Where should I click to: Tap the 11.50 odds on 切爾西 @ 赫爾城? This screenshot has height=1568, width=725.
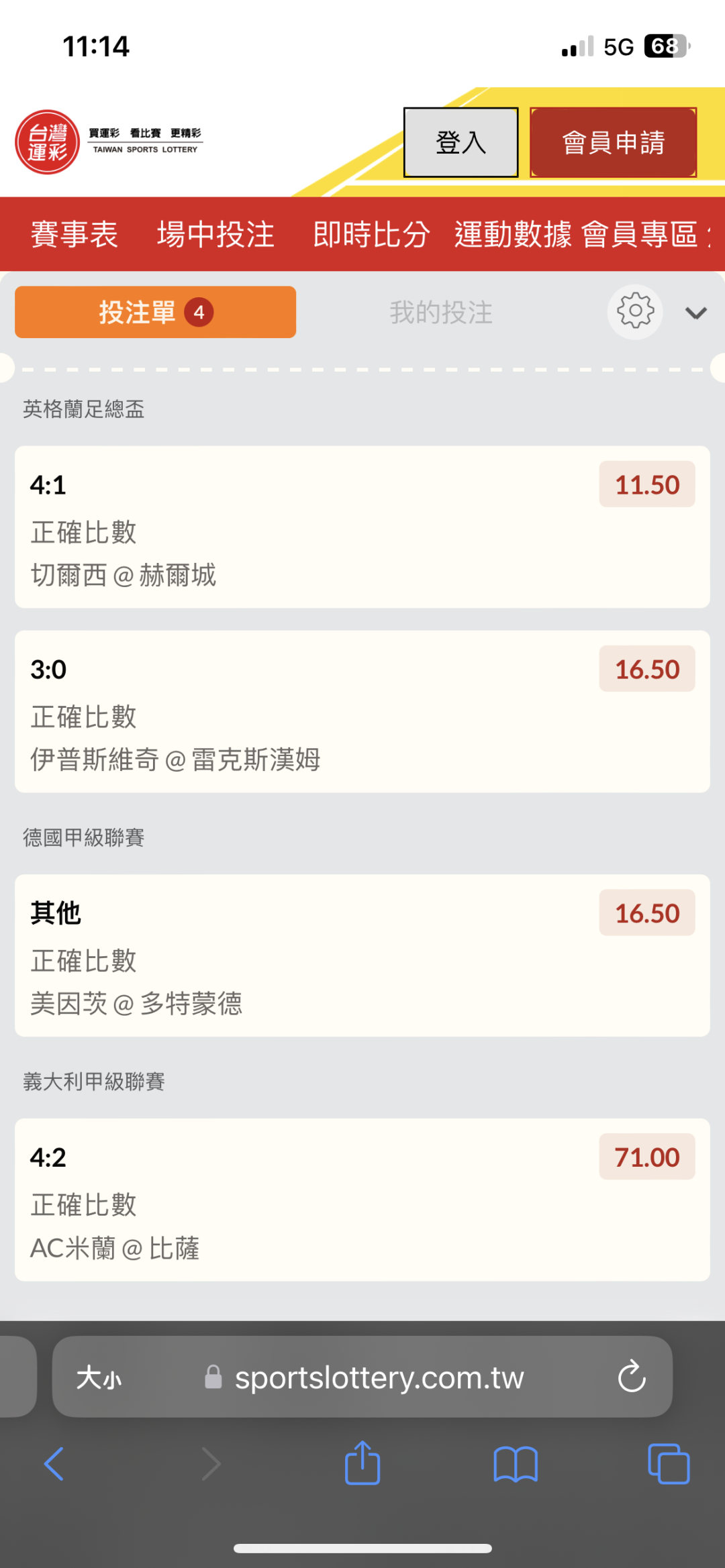[647, 484]
